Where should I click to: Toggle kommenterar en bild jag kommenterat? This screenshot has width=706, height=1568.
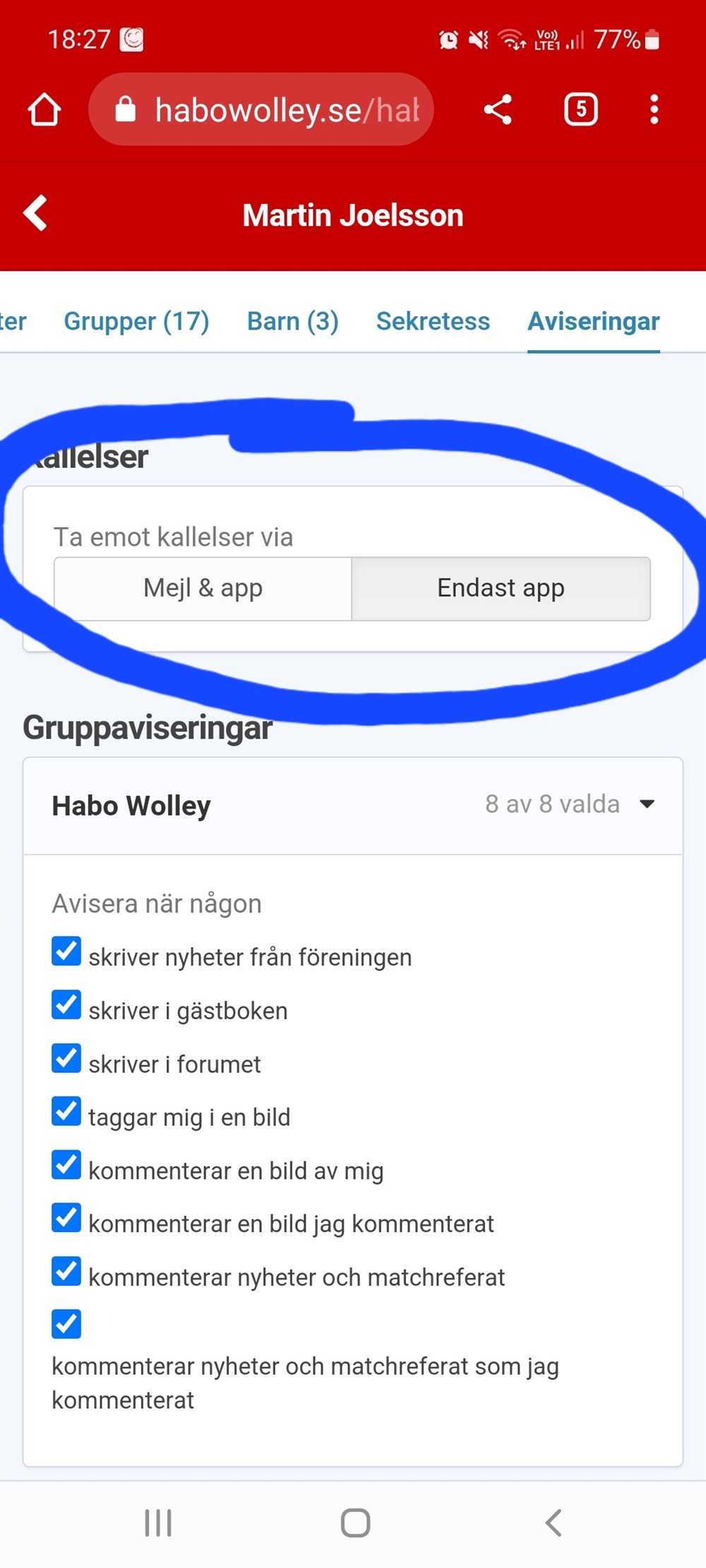point(66,1218)
